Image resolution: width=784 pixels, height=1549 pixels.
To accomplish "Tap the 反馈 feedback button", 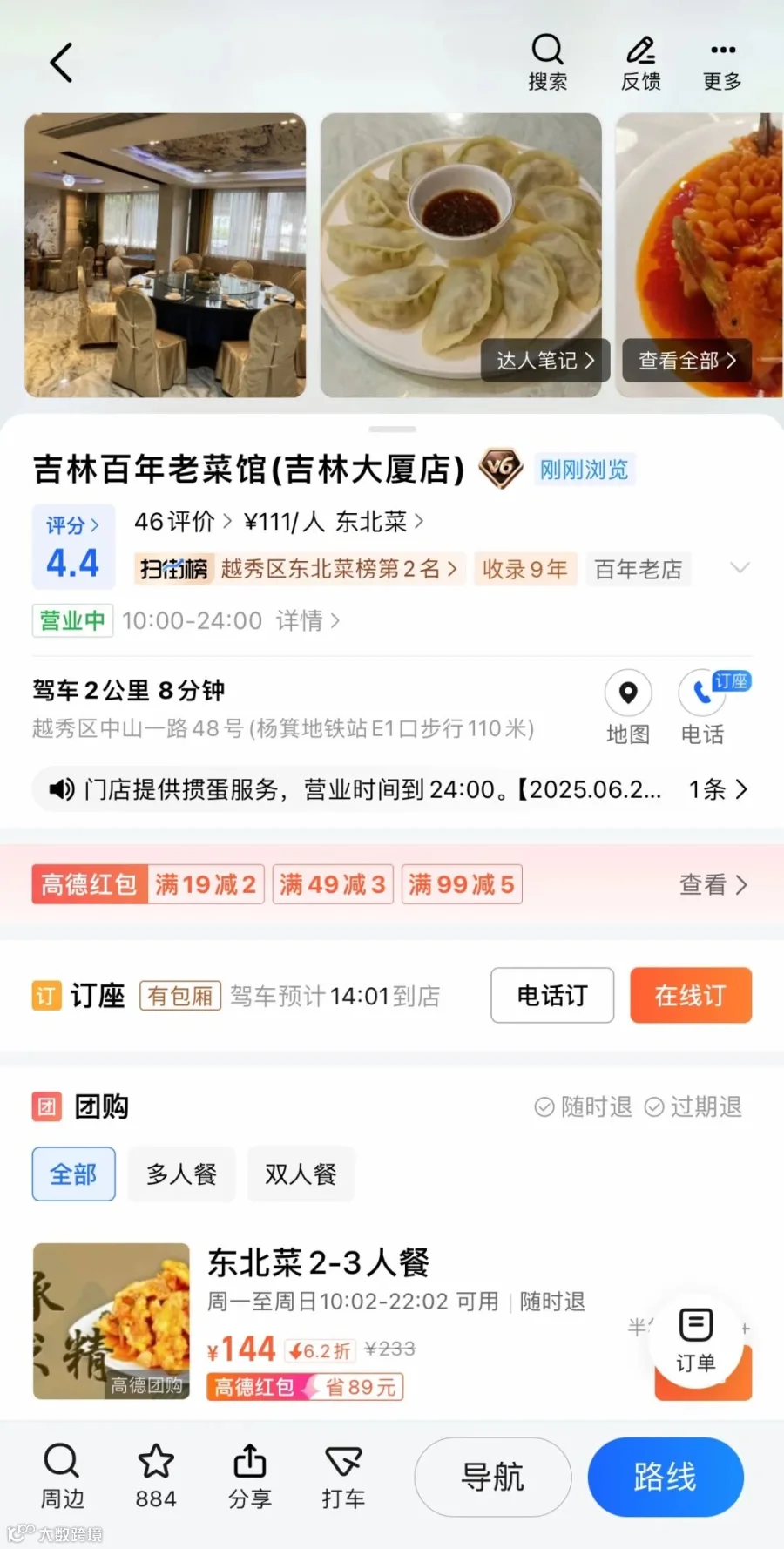I will [640, 63].
